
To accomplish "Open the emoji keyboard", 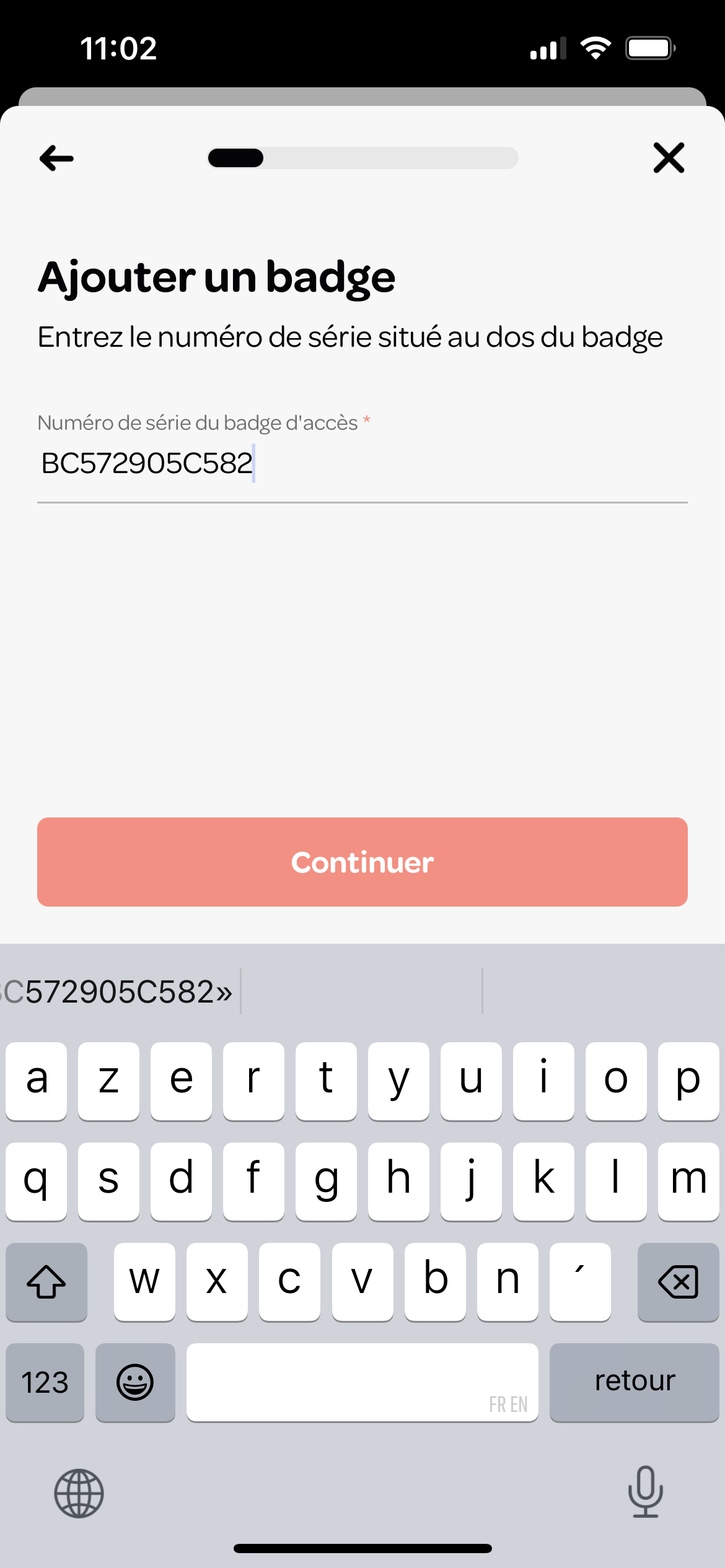I will point(135,1382).
